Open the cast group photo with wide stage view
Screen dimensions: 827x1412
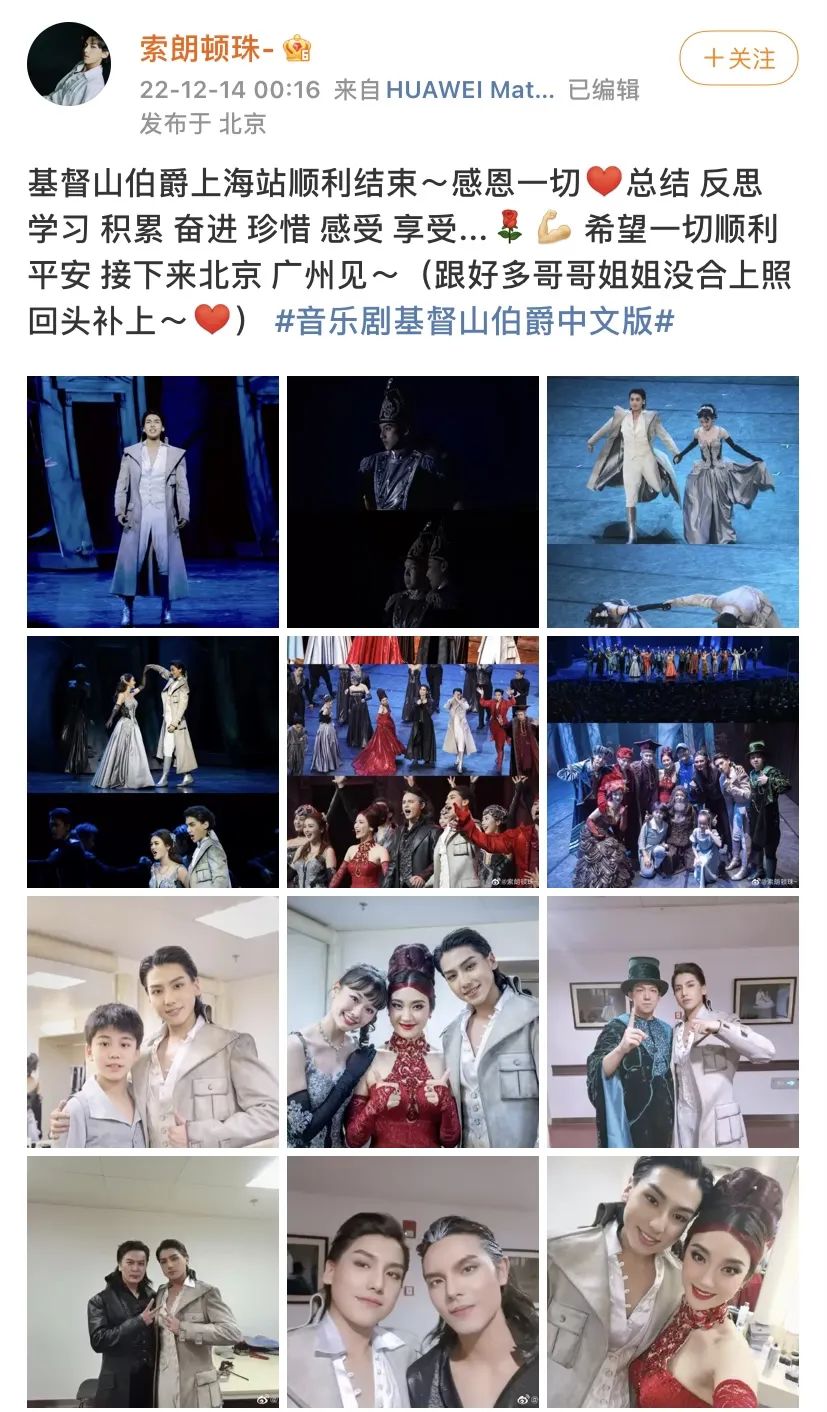click(x=673, y=762)
